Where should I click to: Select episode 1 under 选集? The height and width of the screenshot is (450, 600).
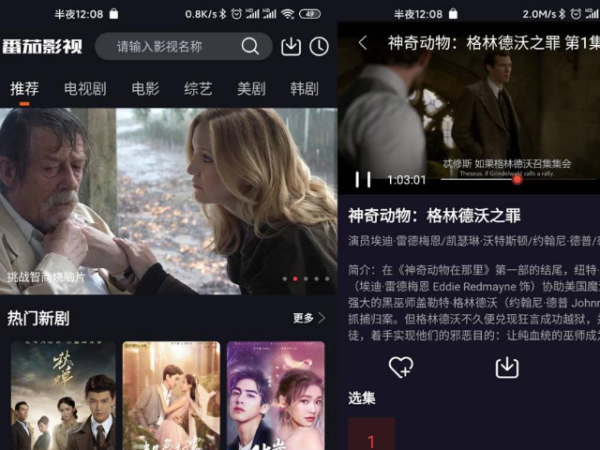tap(371, 438)
